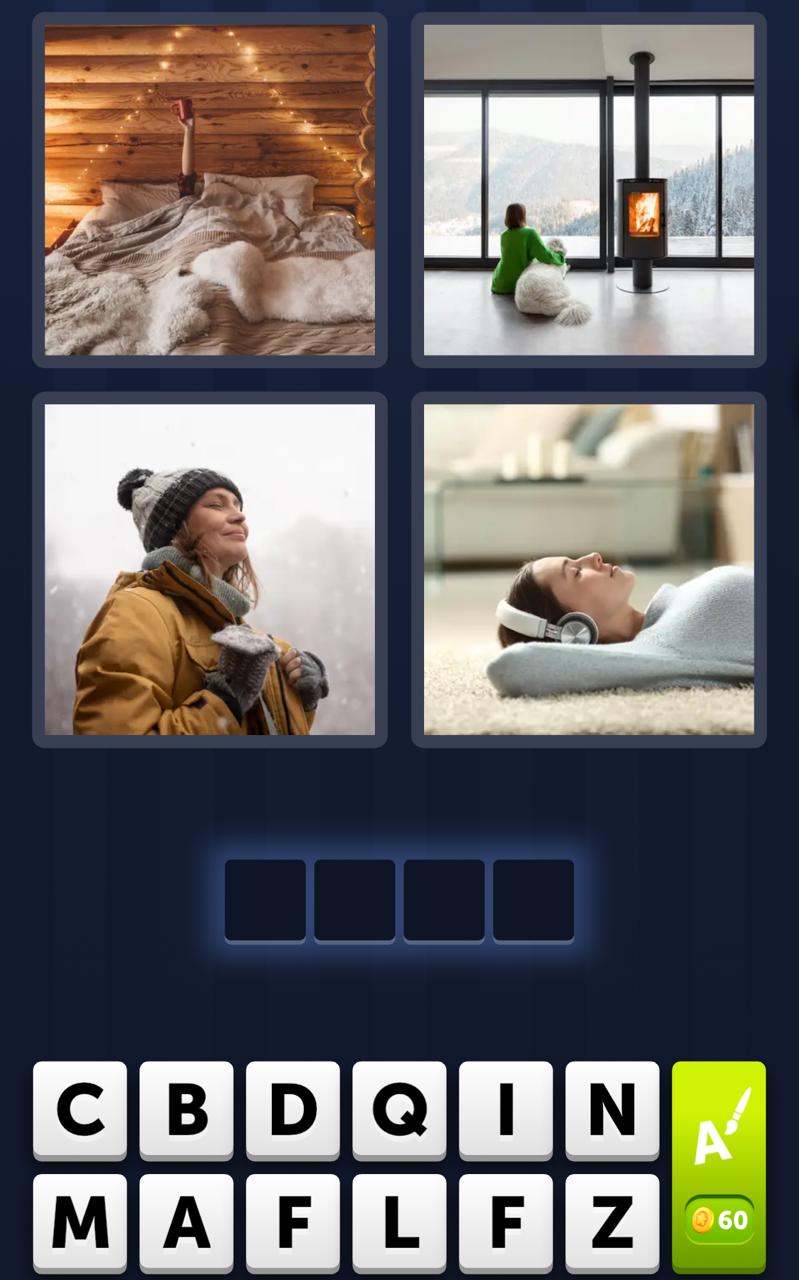Select the letter I tile
The height and width of the screenshot is (1280, 799).
click(x=505, y=1108)
